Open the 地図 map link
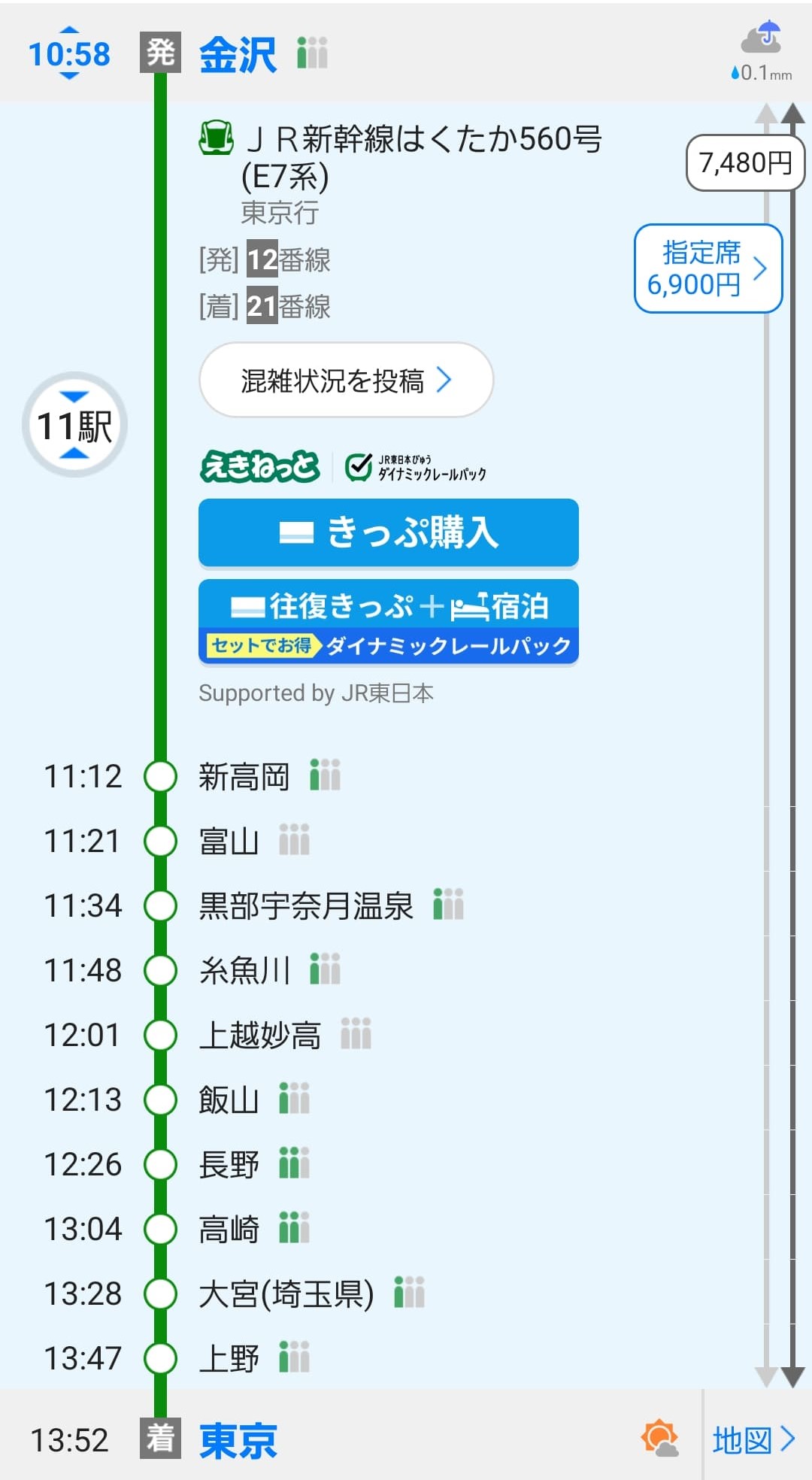Screen dimensions: 812x1480 point(753,1439)
